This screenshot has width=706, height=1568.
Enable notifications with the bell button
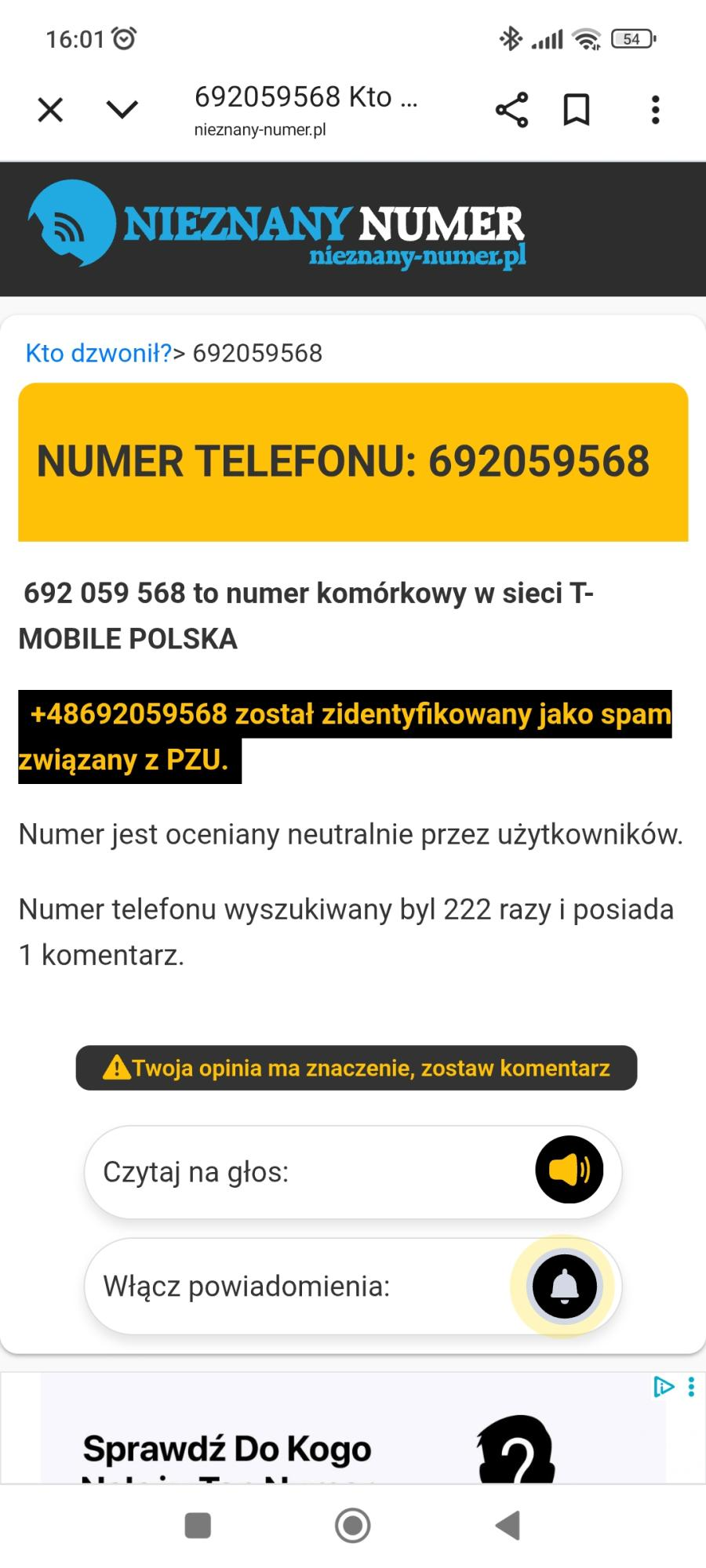(564, 1287)
